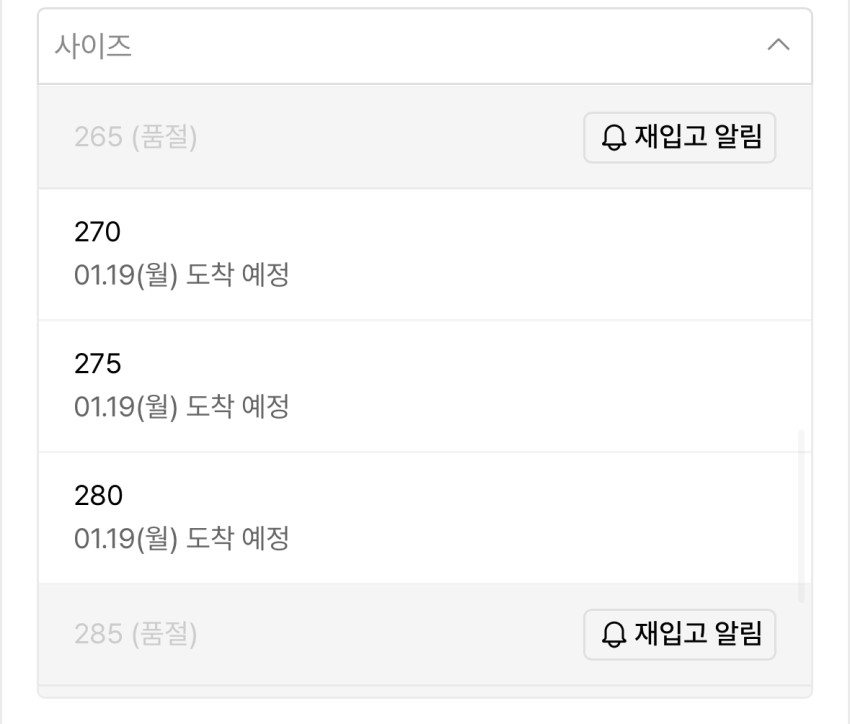Select size 270
850x724 pixels.
[x=424, y=254]
